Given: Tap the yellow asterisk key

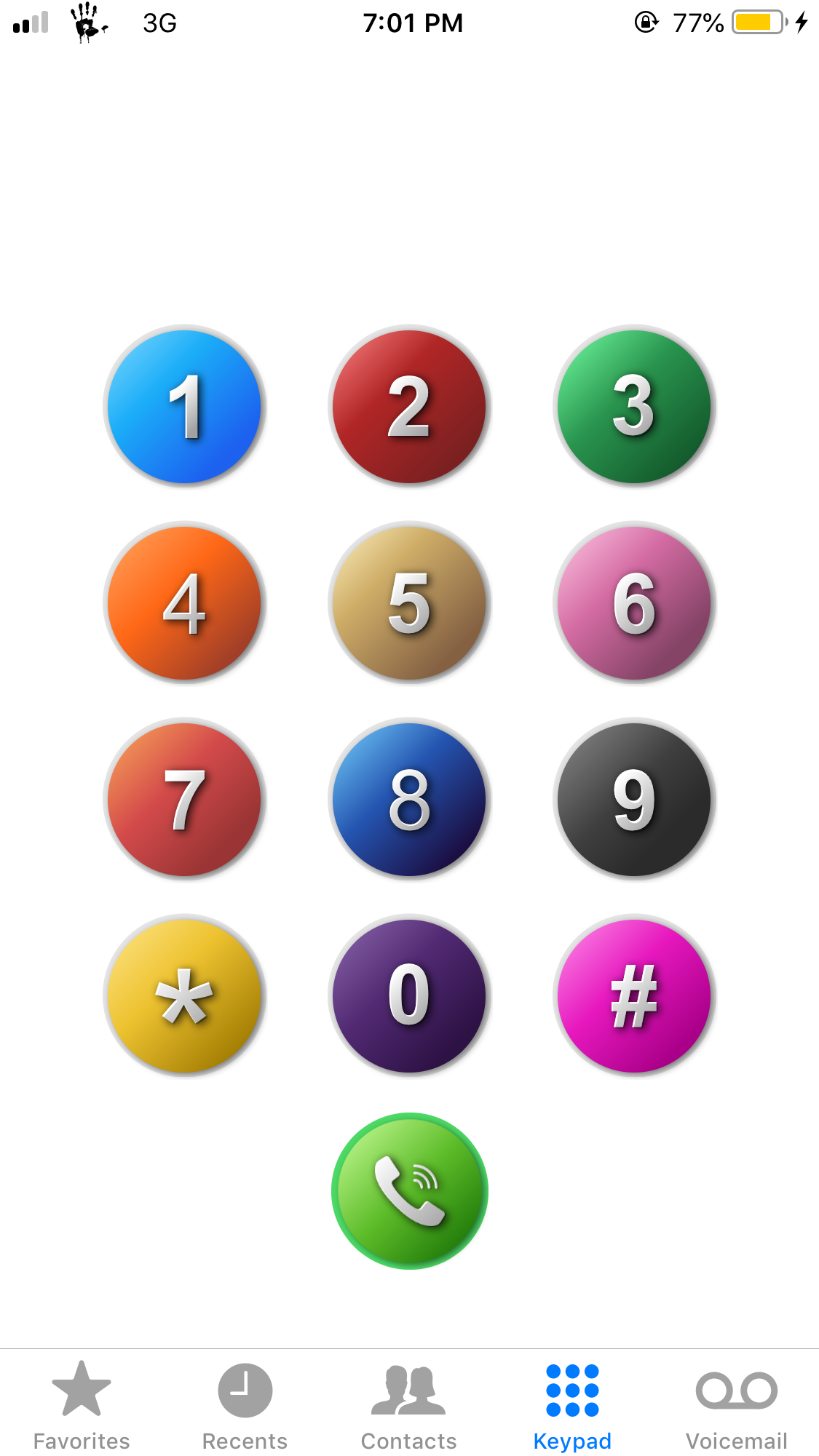Looking at the screenshot, I should [184, 996].
